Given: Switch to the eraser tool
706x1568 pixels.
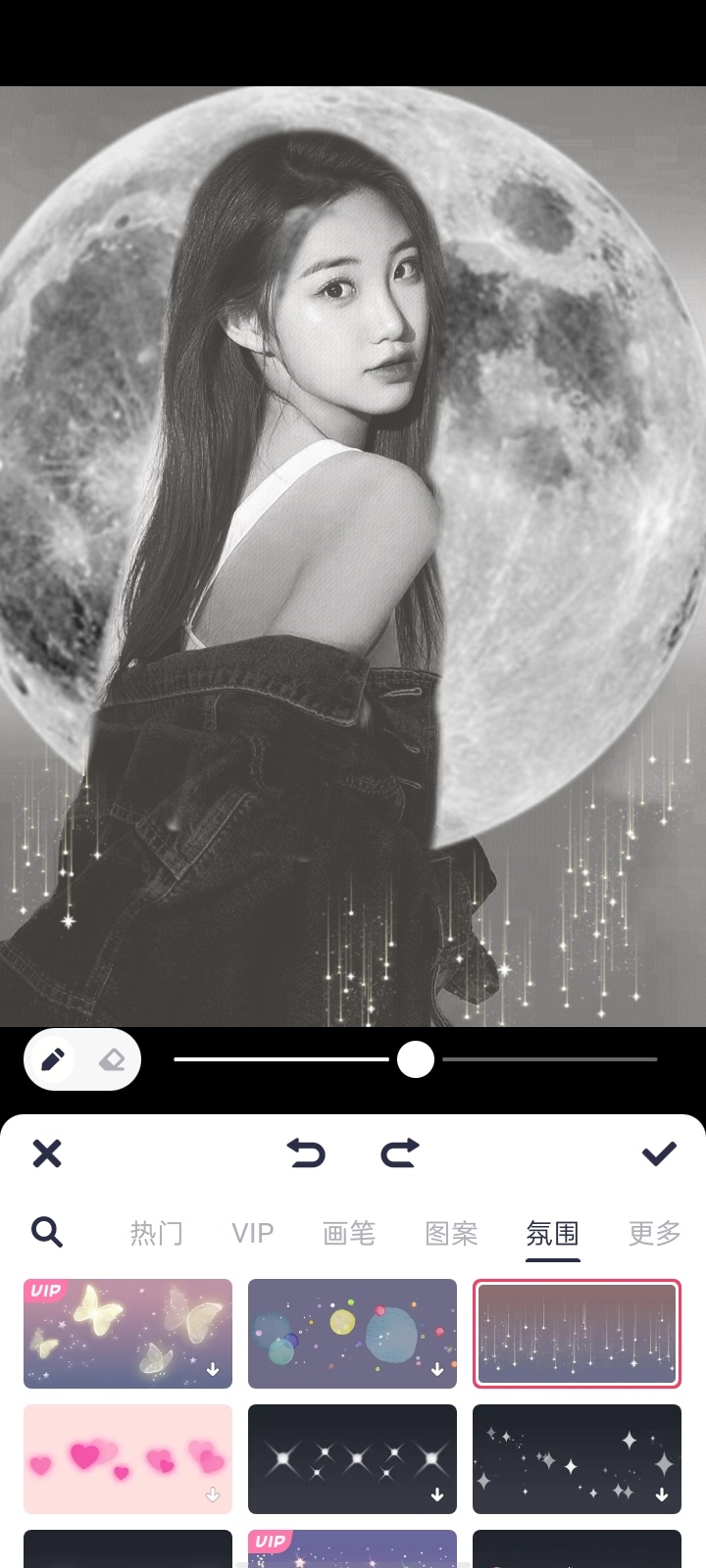Looking at the screenshot, I should click(112, 1059).
